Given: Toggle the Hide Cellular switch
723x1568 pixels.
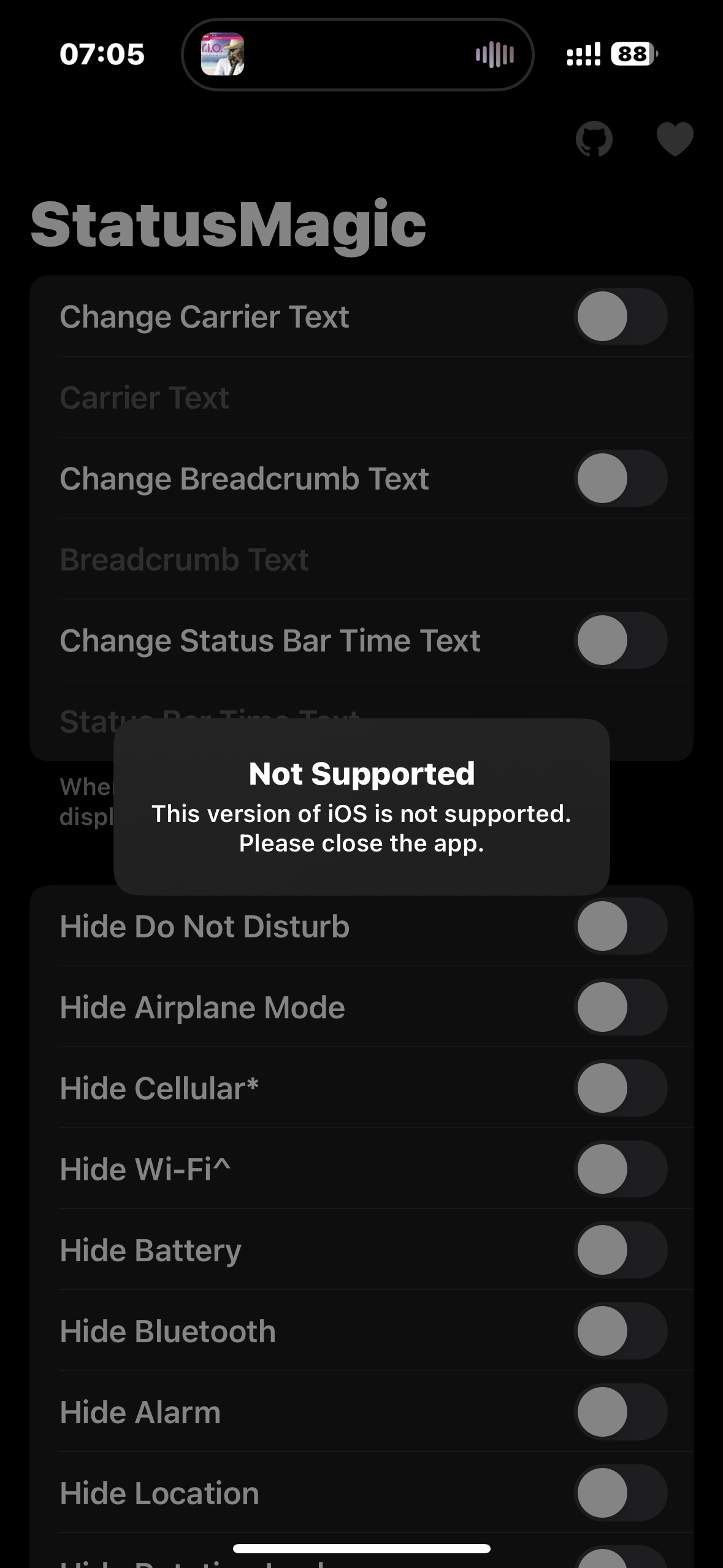Looking at the screenshot, I should [620, 1088].
